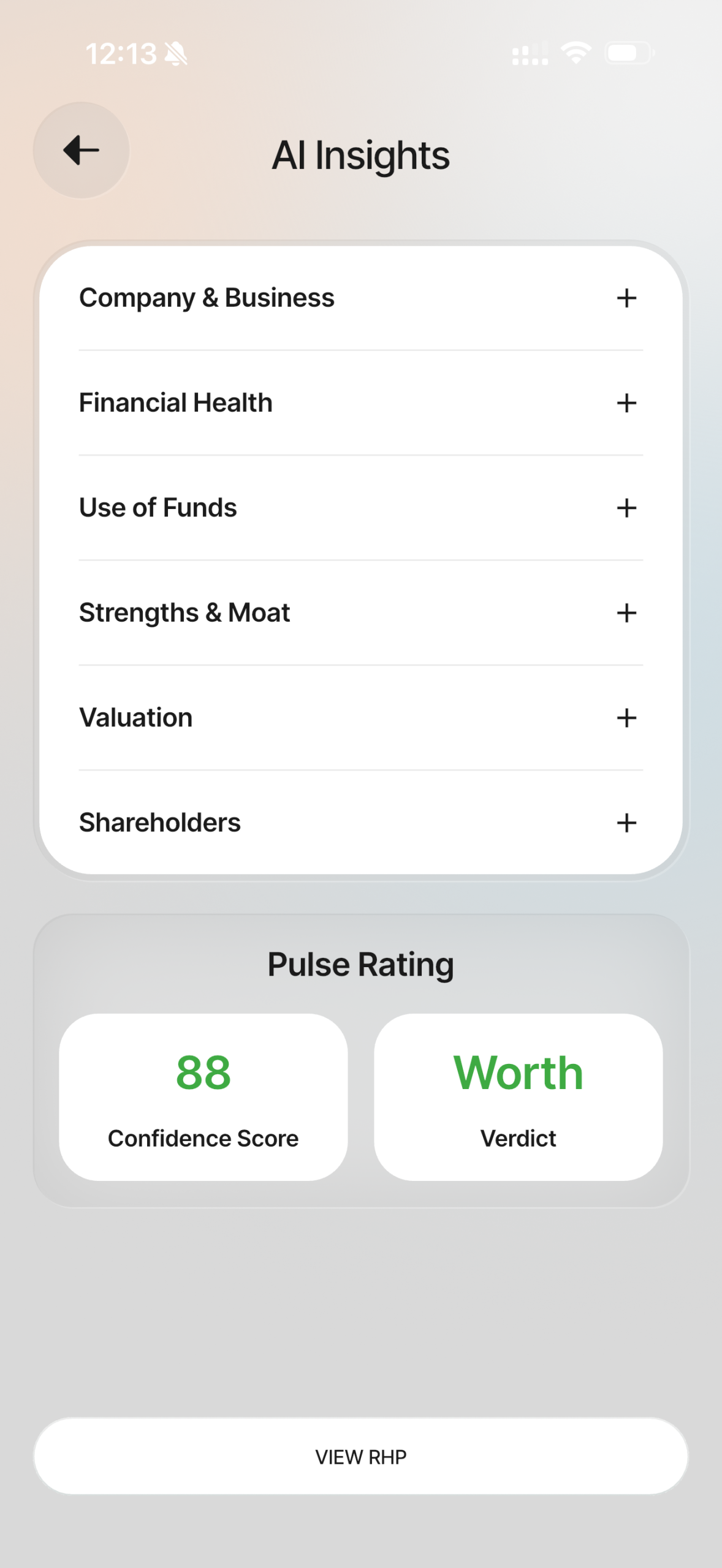Viewport: 722px width, 1568px height.
Task: Open the Use of Funds details
Action: pyautogui.click(x=626, y=508)
